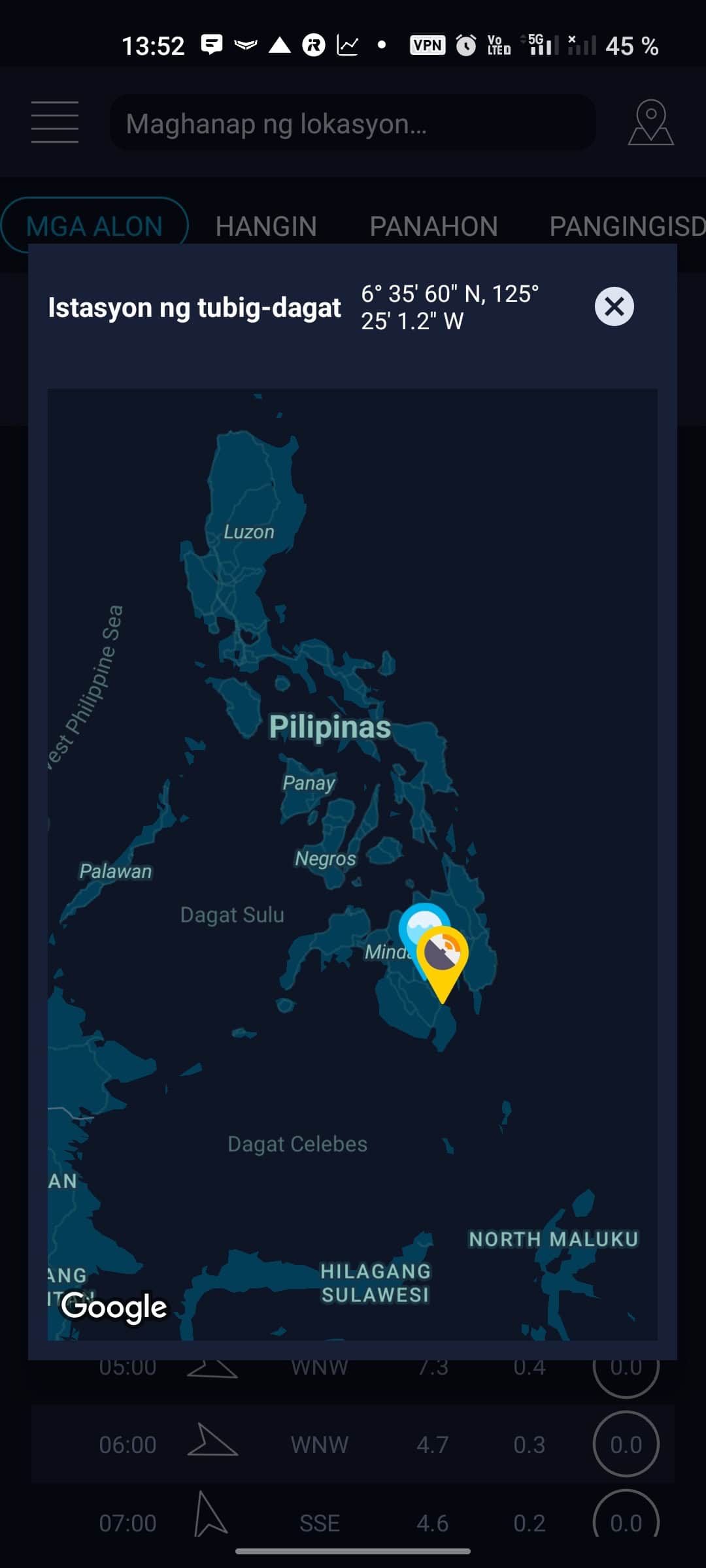706x1568 pixels.
Task: Tap the VPN indicator in the status bar
Action: [x=428, y=44]
